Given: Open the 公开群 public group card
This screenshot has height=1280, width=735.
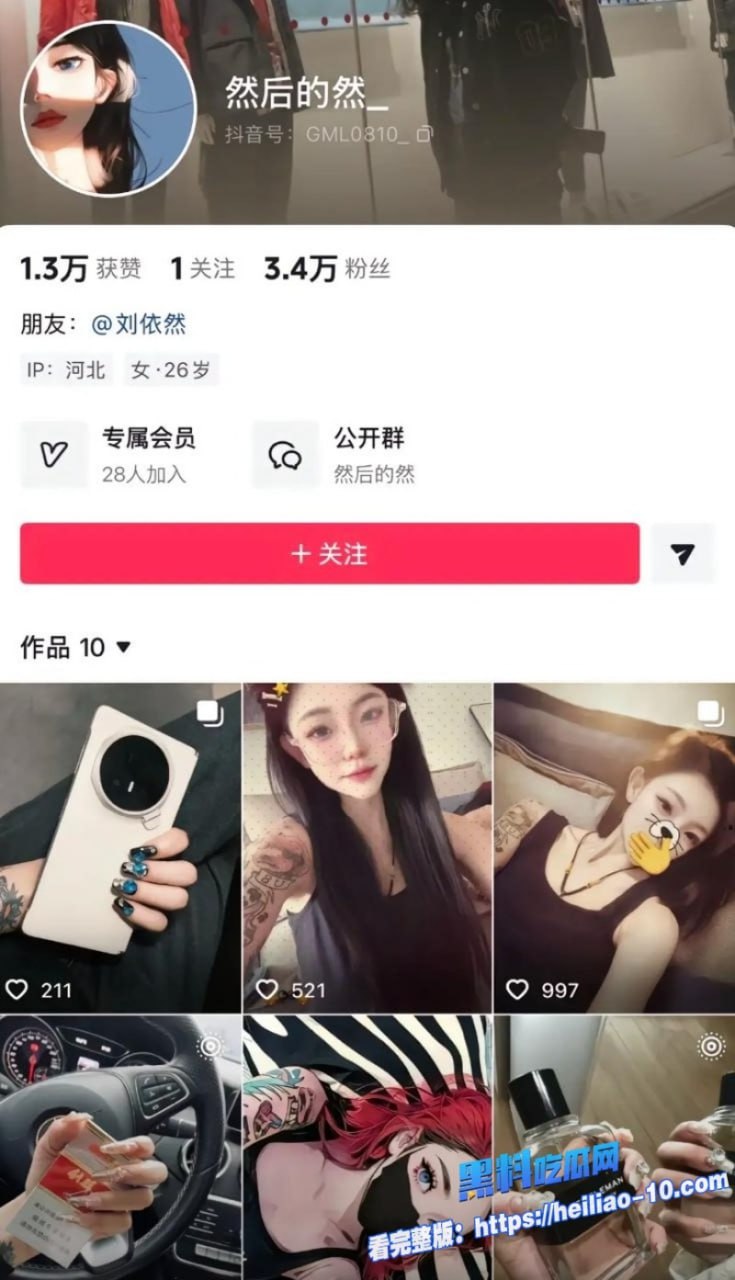Looking at the screenshot, I should tap(350, 453).
